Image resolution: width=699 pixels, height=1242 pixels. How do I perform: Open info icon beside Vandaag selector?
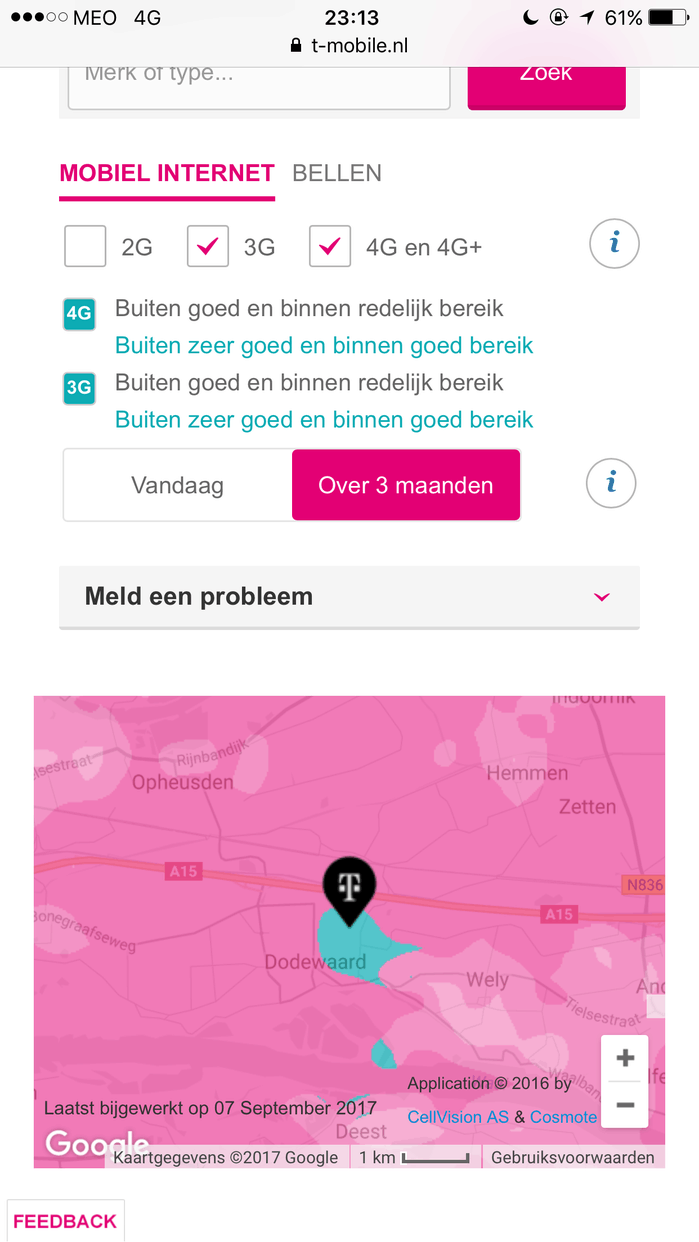click(x=611, y=485)
